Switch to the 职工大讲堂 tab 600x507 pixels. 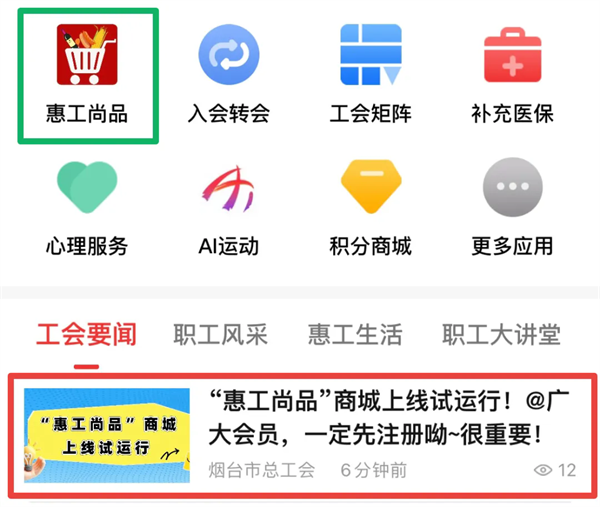(x=502, y=334)
